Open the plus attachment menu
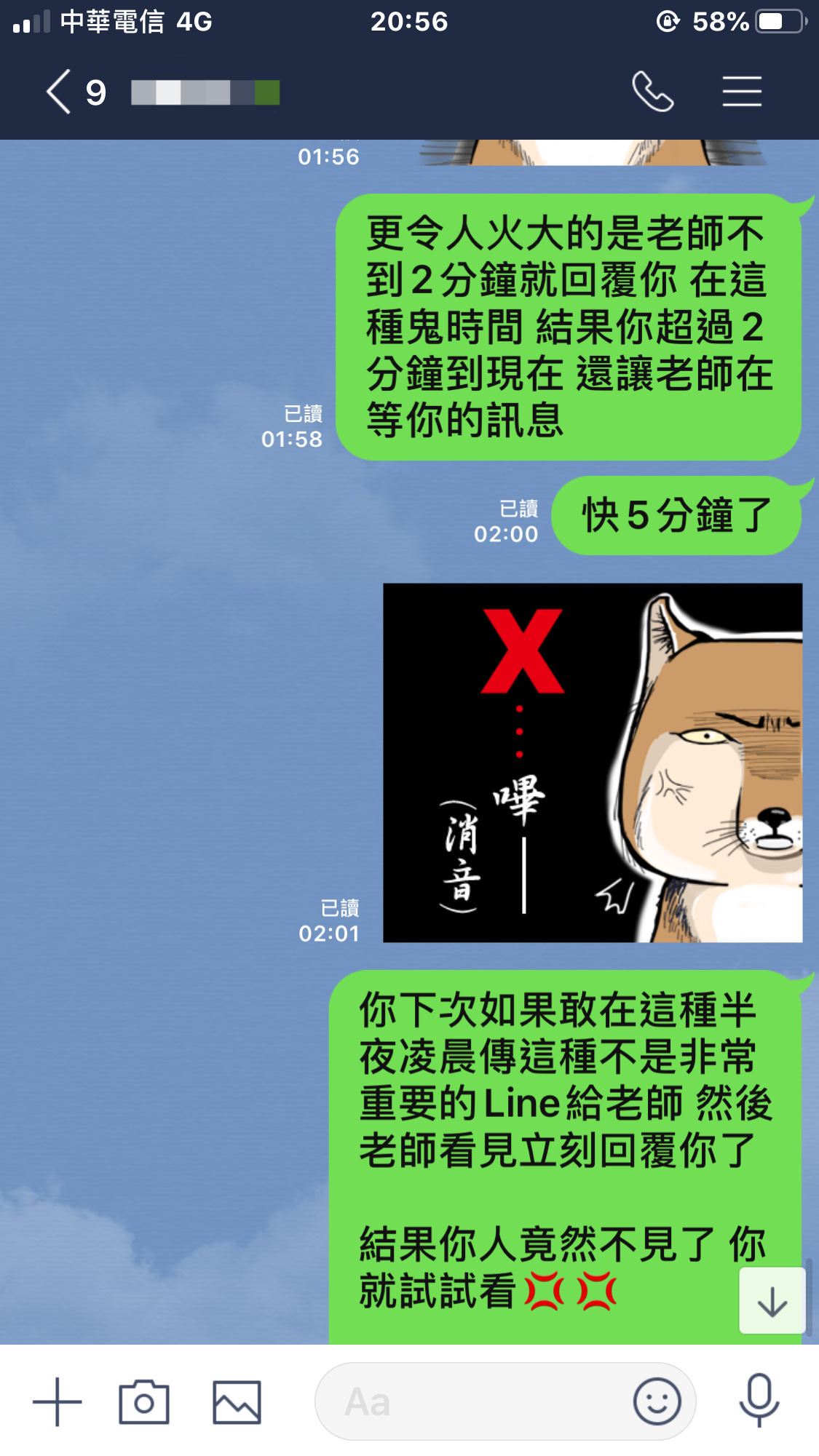The image size is (819, 1456). [57, 1401]
